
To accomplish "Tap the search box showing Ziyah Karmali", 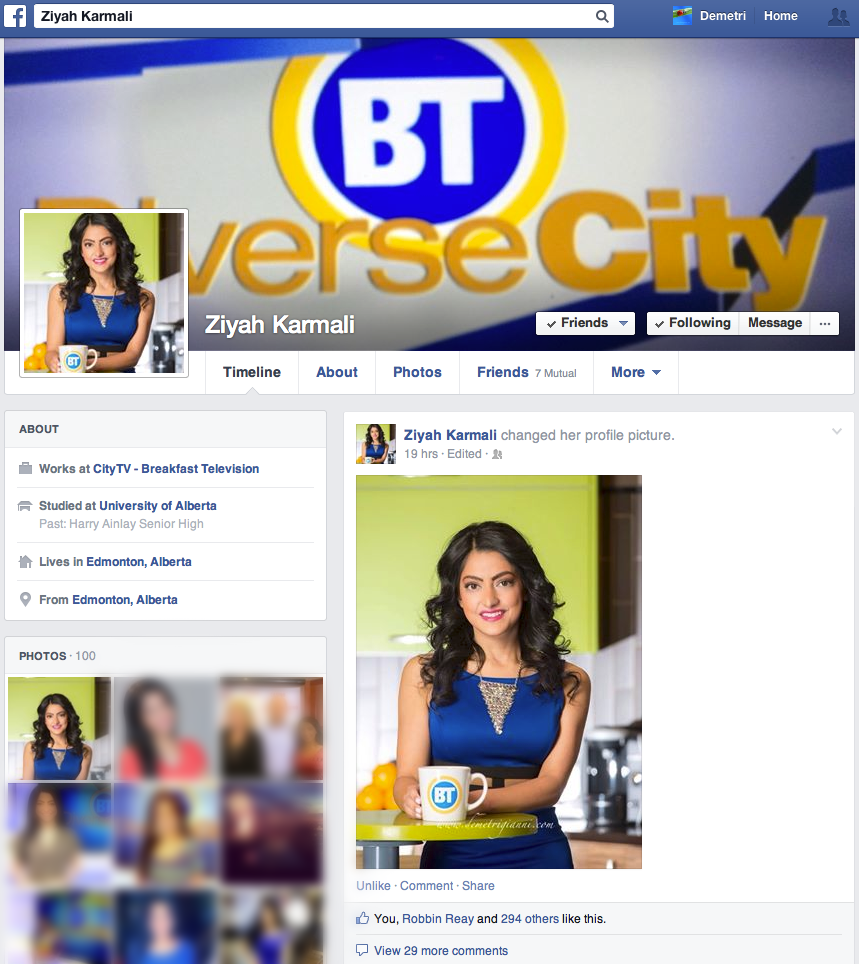I will tap(310, 16).
